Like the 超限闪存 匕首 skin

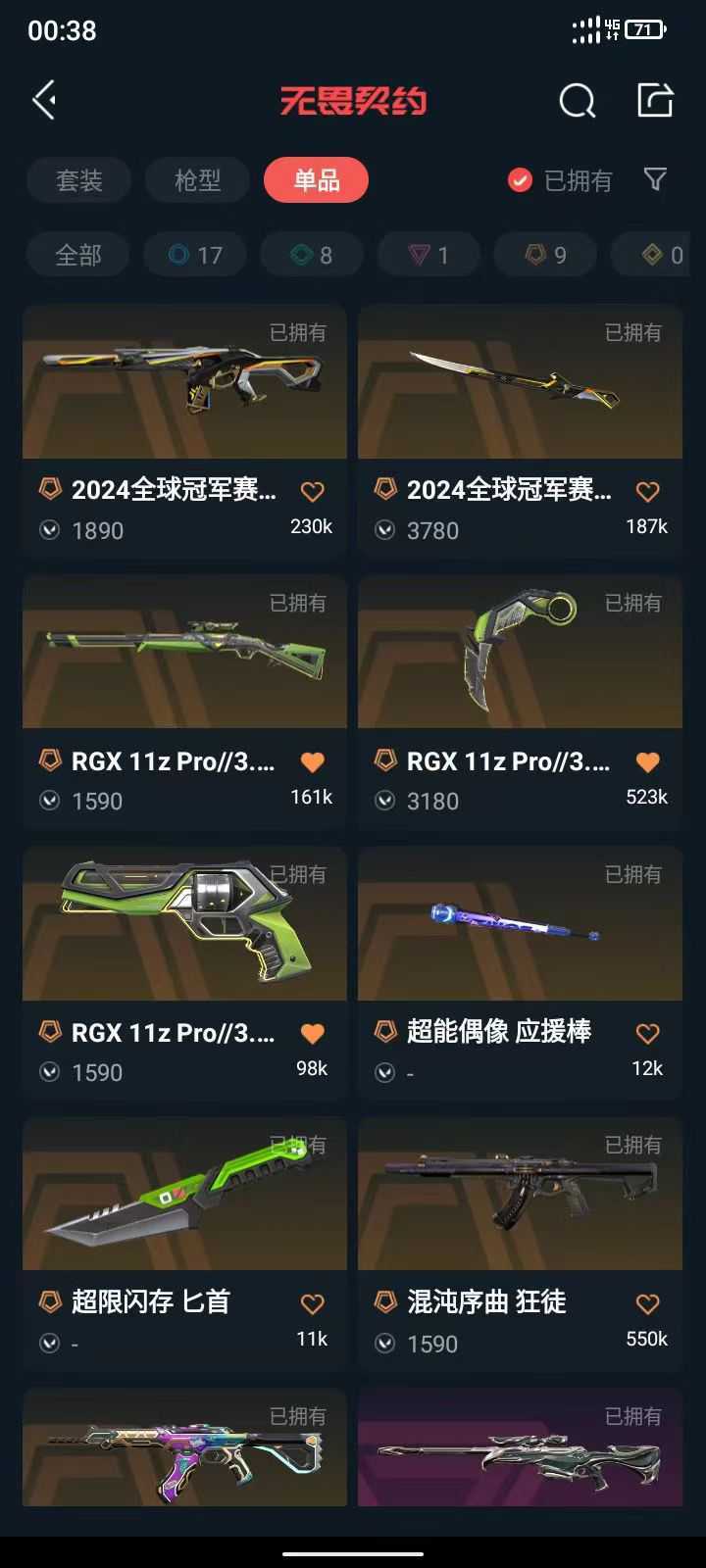(x=312, y=1303)
